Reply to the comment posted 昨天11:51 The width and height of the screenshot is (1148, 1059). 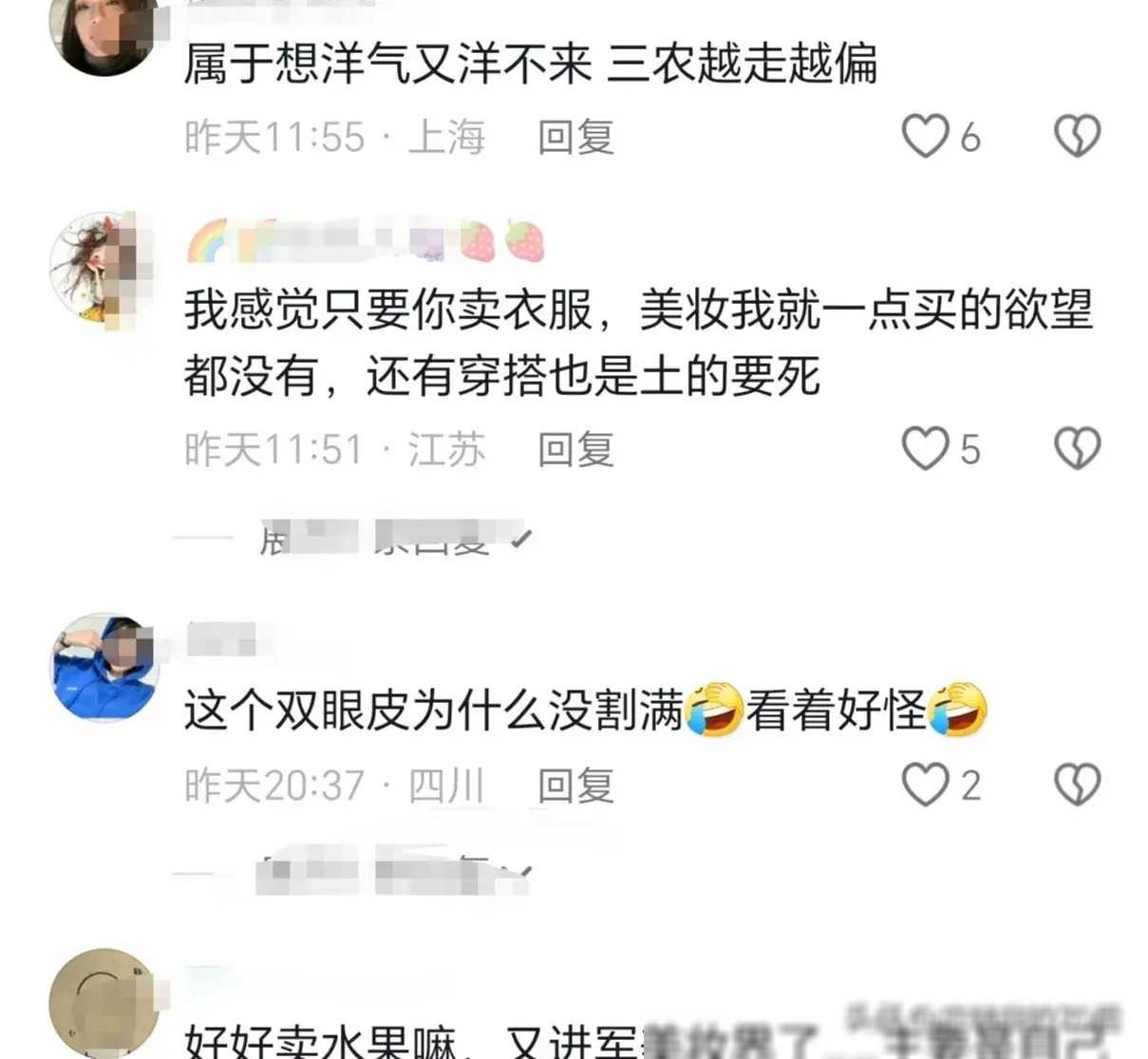pyautogui.click(x=575, y=449)
